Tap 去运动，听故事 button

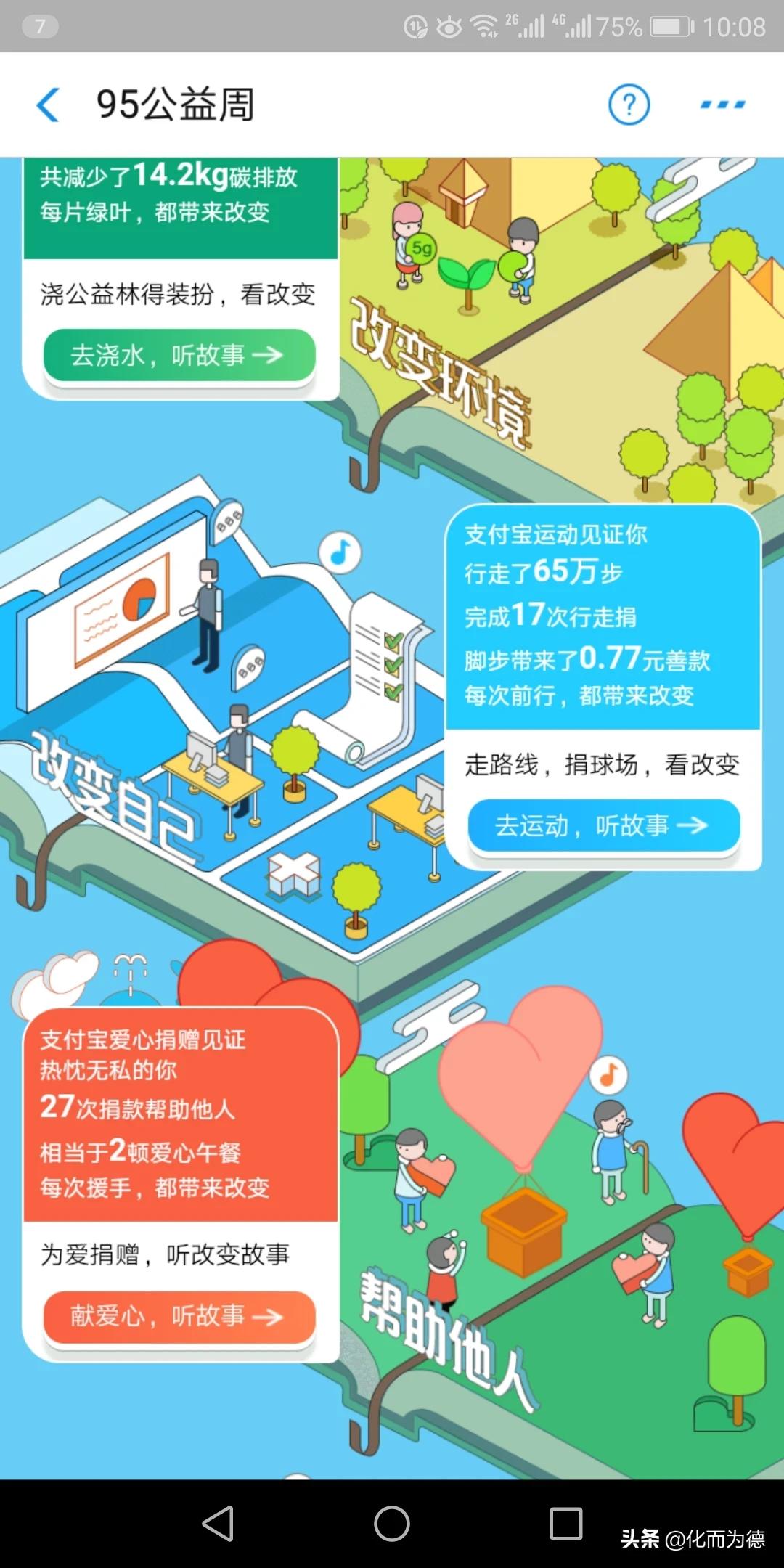tap(603, 825)
